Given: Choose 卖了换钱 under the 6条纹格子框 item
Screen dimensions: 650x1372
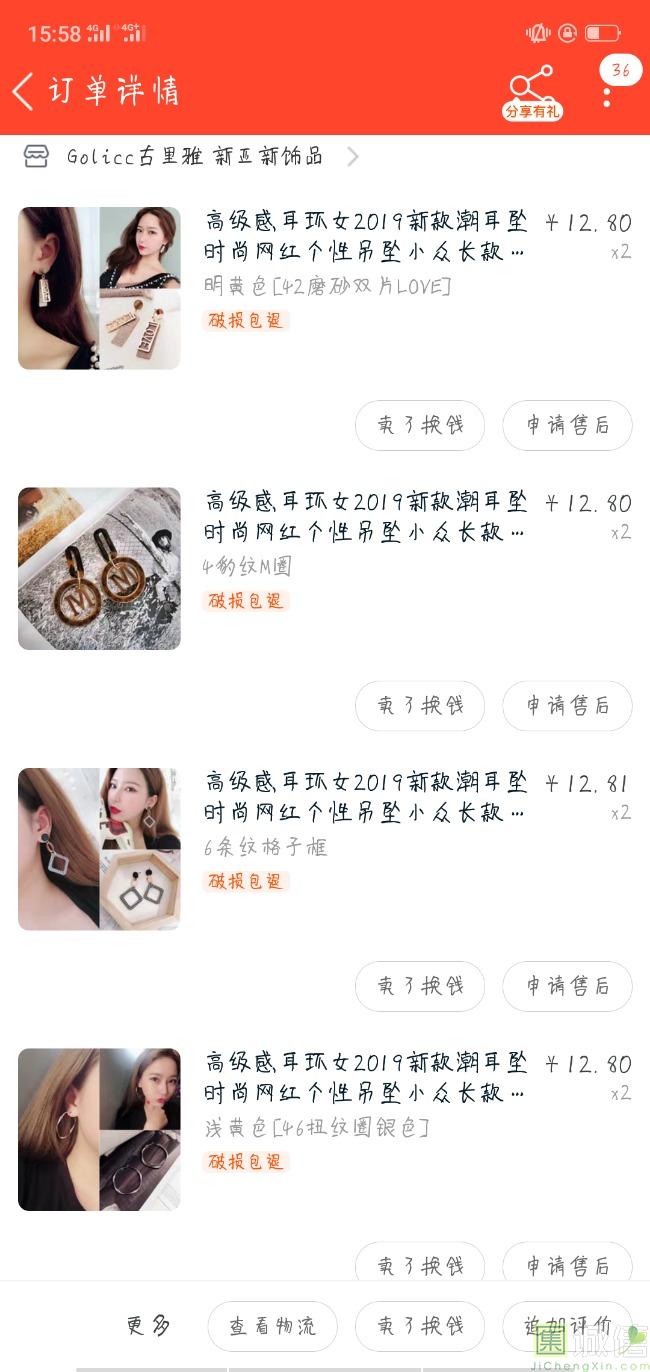Looking at the screenshot, I should point(420,986).
